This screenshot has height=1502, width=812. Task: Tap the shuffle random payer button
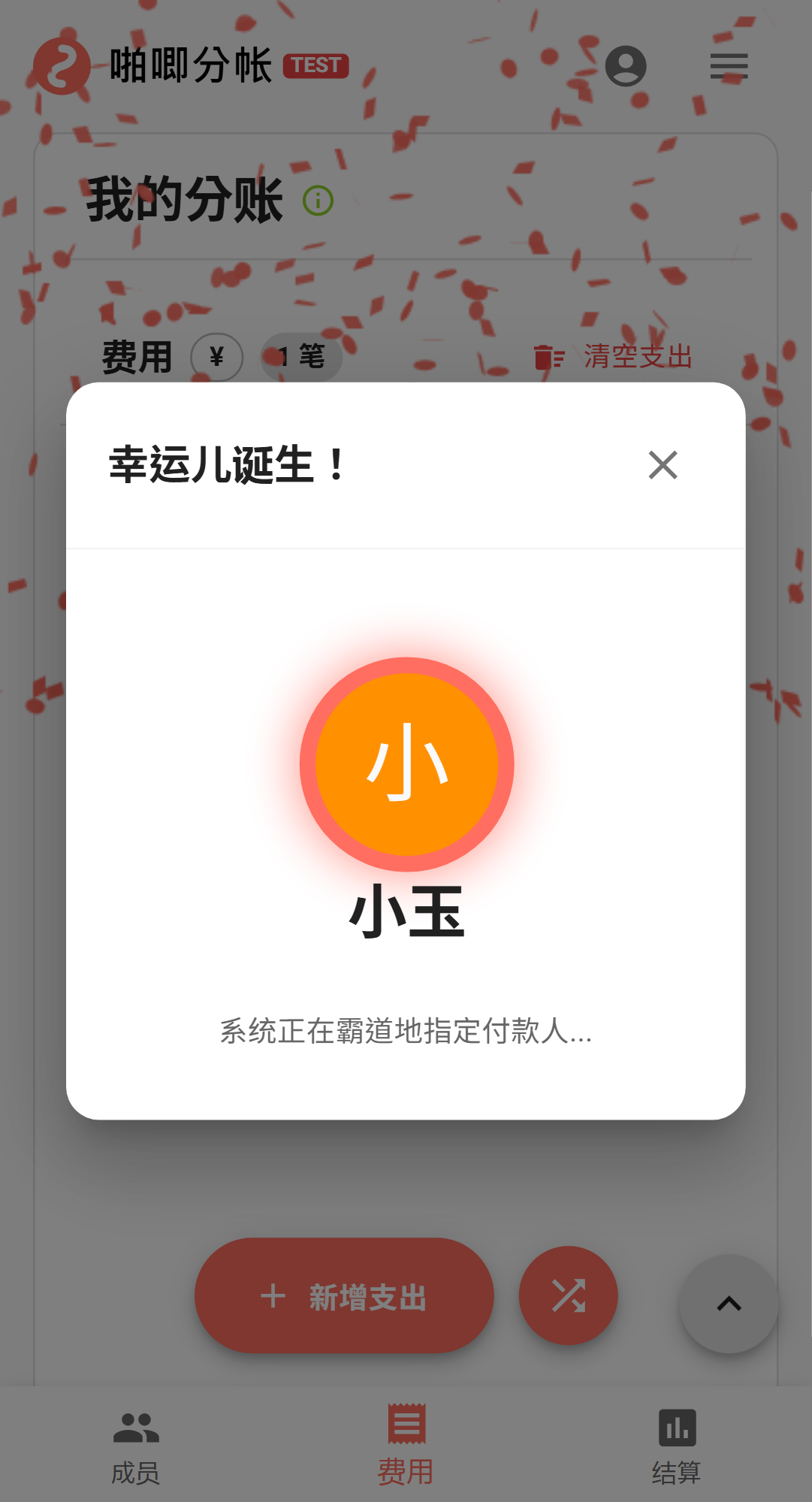tap(569, 1296)
